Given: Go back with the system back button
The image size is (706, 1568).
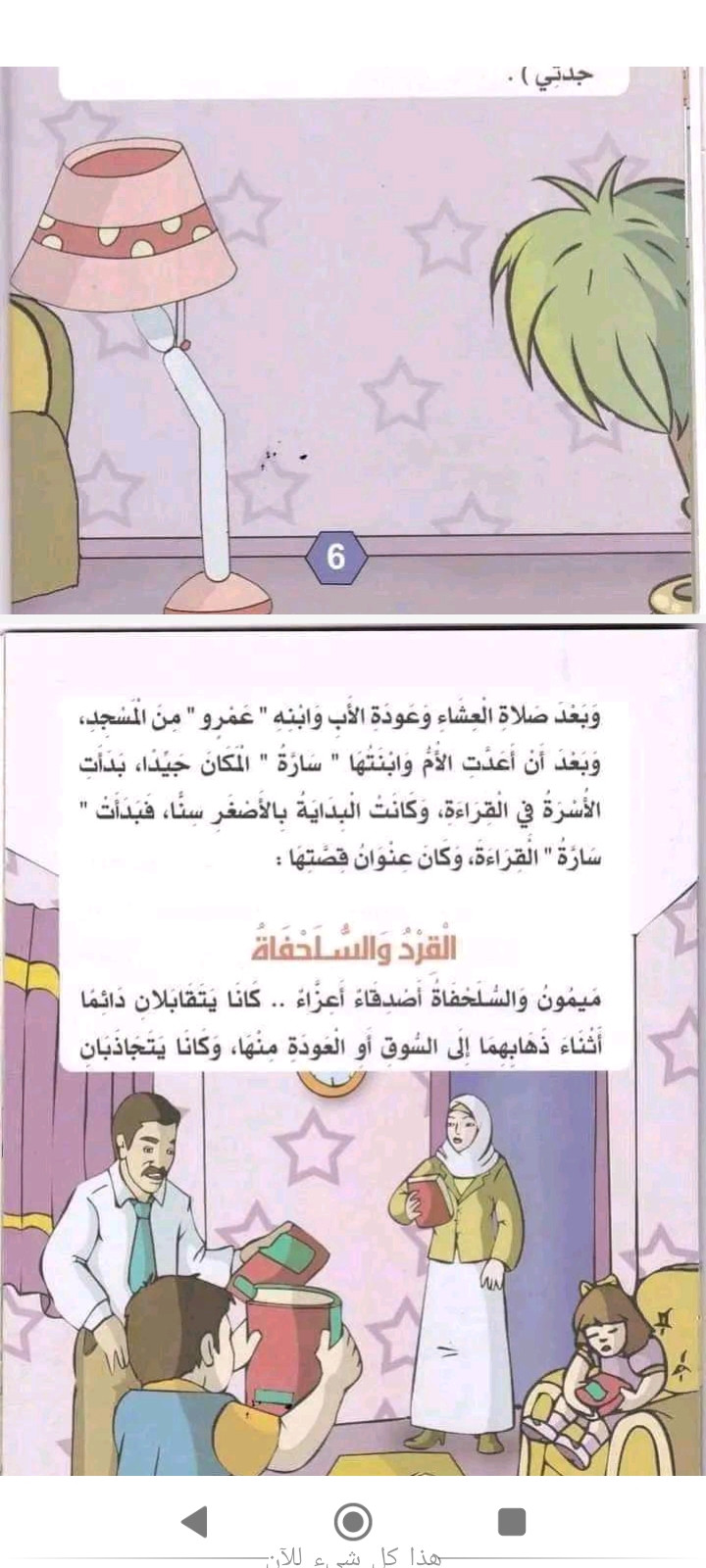Looking at the screenshot, I should [x=195, y=1521].
